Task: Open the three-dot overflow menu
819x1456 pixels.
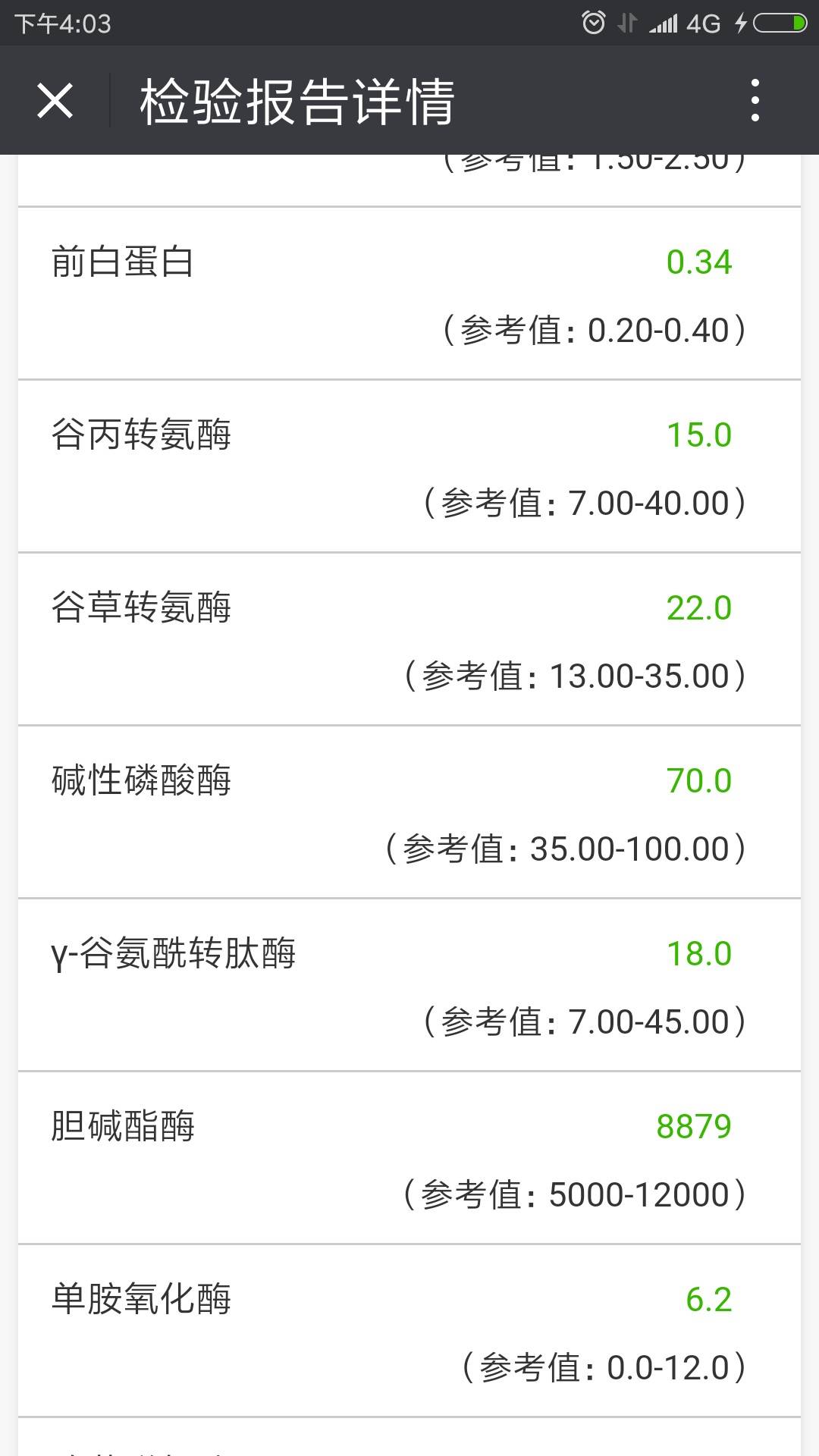Action: pyautogui.click(x=755, y=101)
